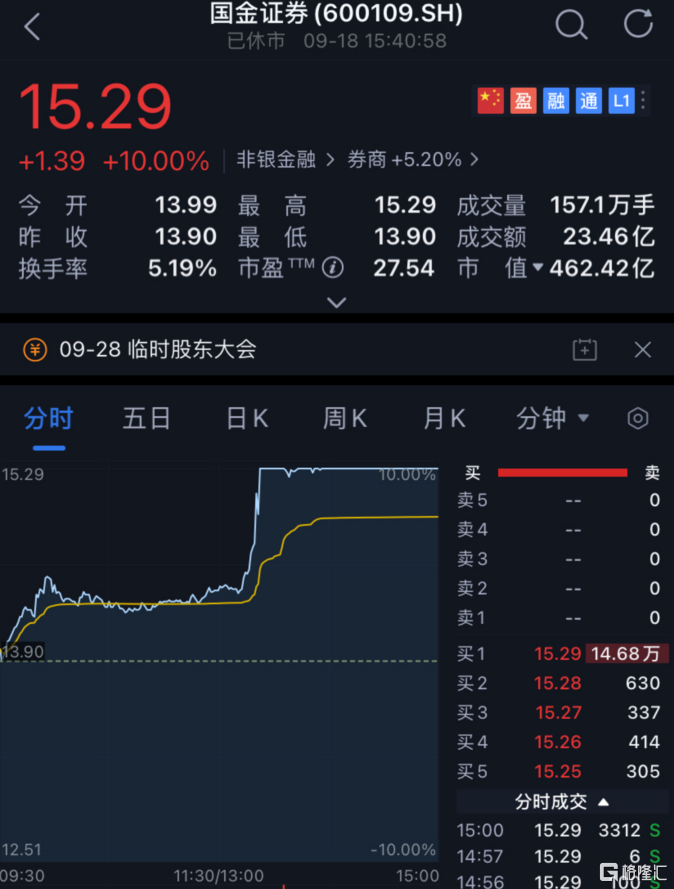The height and width of the screenshot is (889, 674).
Task: Open the brokerage sector +5.20% link
Action: pos(412,159)
